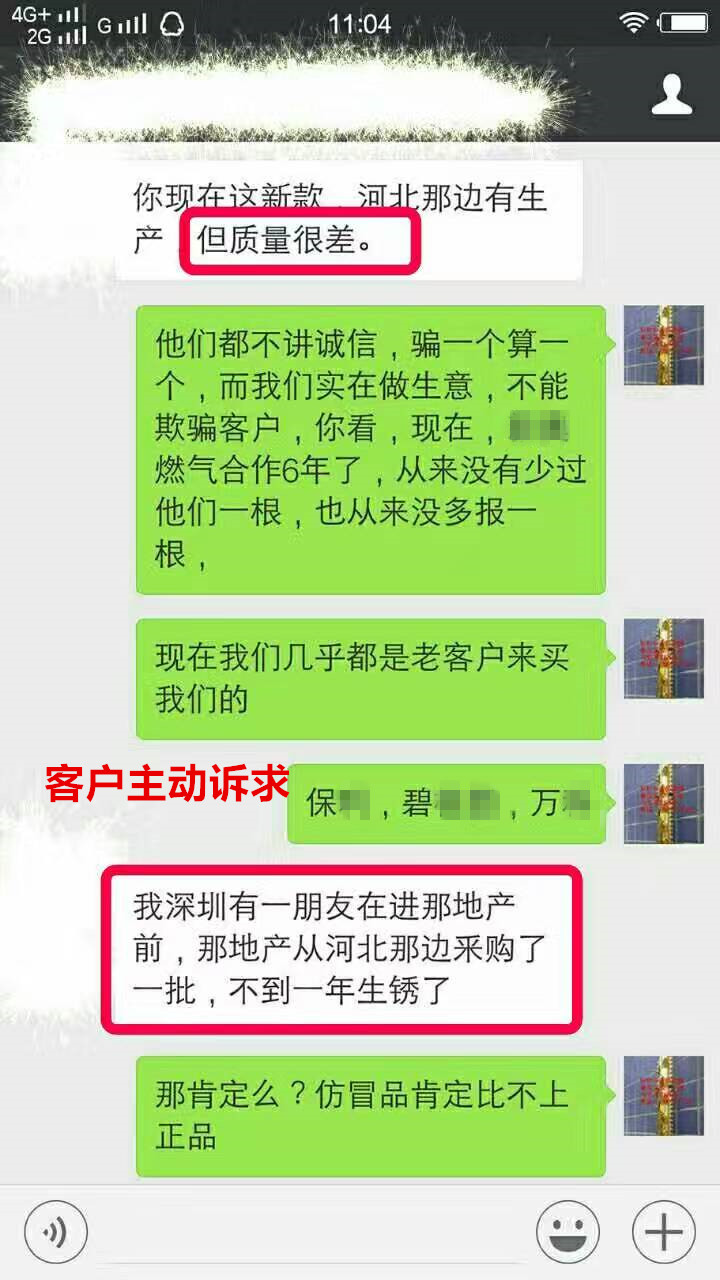Tap avatar beside the 仿冒品肯定比不上正品 message

pyautogui.click(x=663, y=1095)
